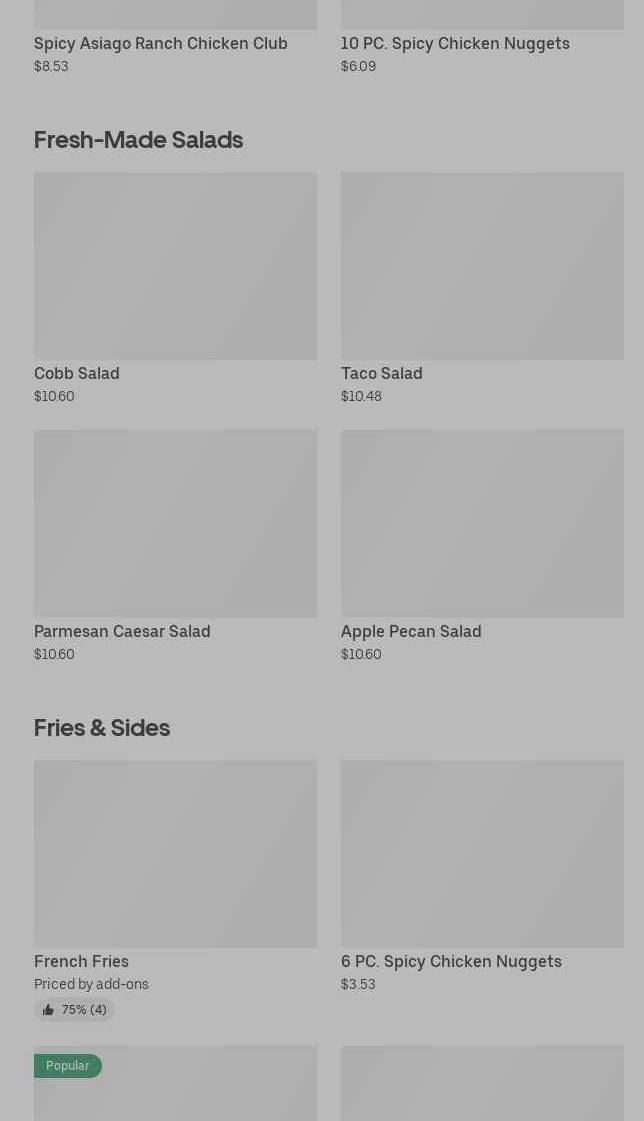Viewport: 644px width, 1121px height.
Task: Open the Apple Pecan Salad card
Action: 482,524
